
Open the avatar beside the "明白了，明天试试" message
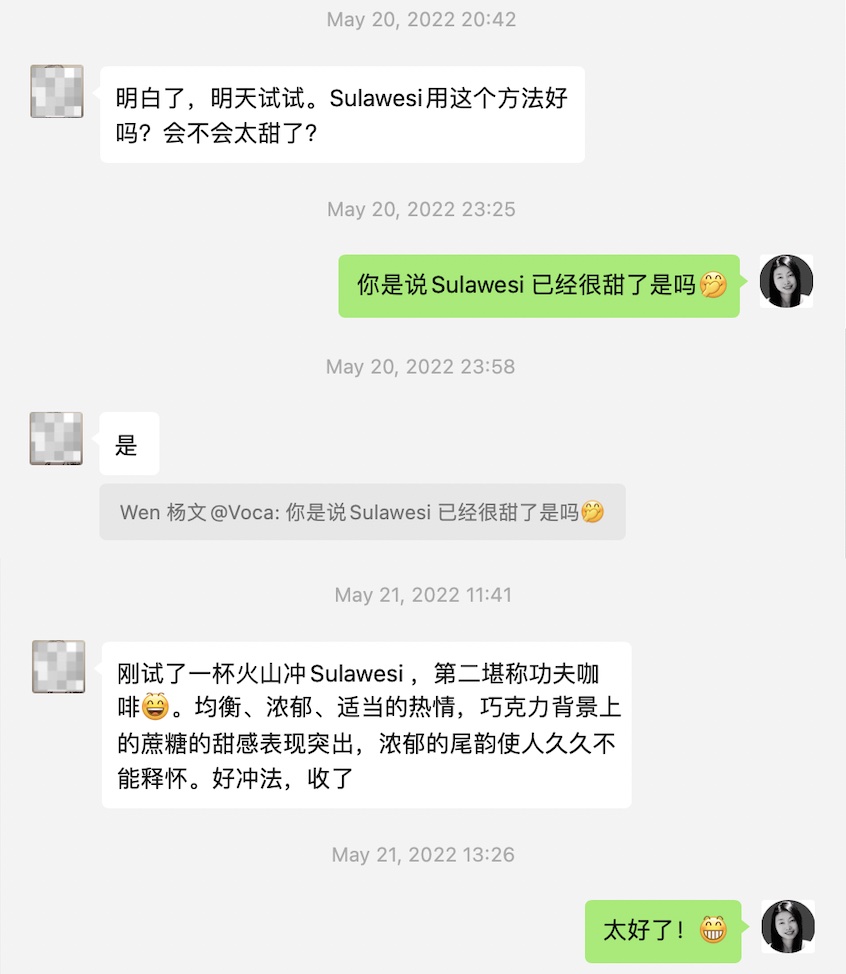57,92
